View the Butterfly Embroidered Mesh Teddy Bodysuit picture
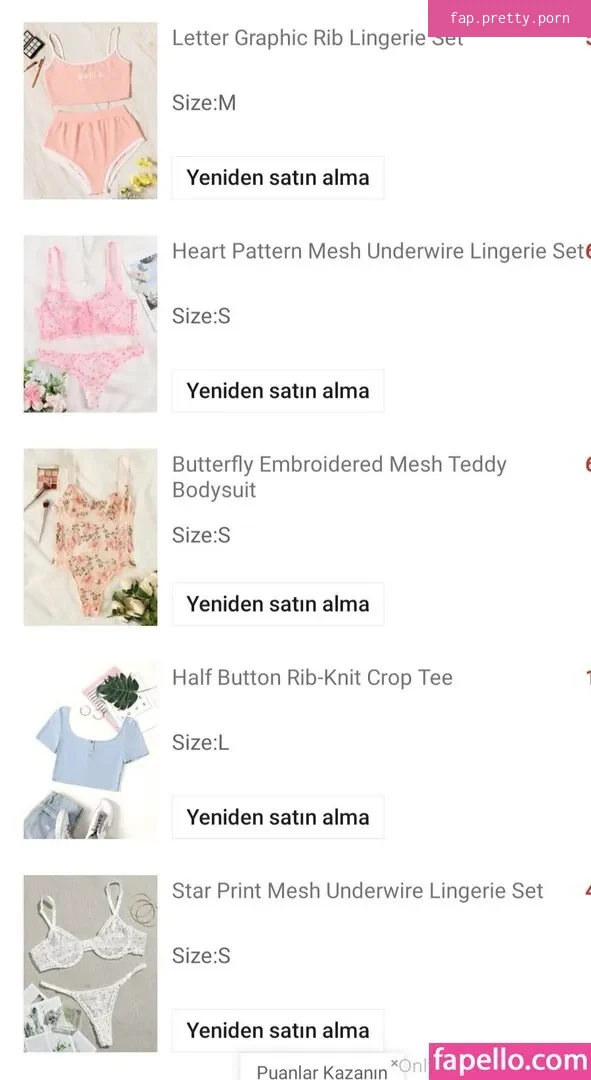This screenshot has width=591, height=1080. coord(90,537)
